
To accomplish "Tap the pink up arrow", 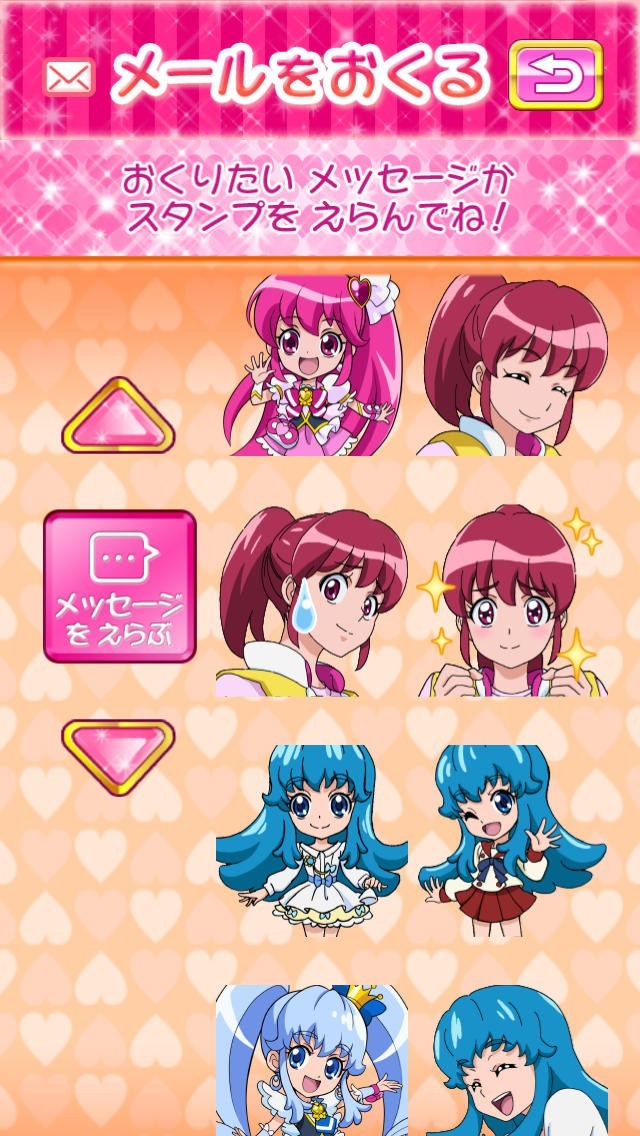I will pos(118,416).
